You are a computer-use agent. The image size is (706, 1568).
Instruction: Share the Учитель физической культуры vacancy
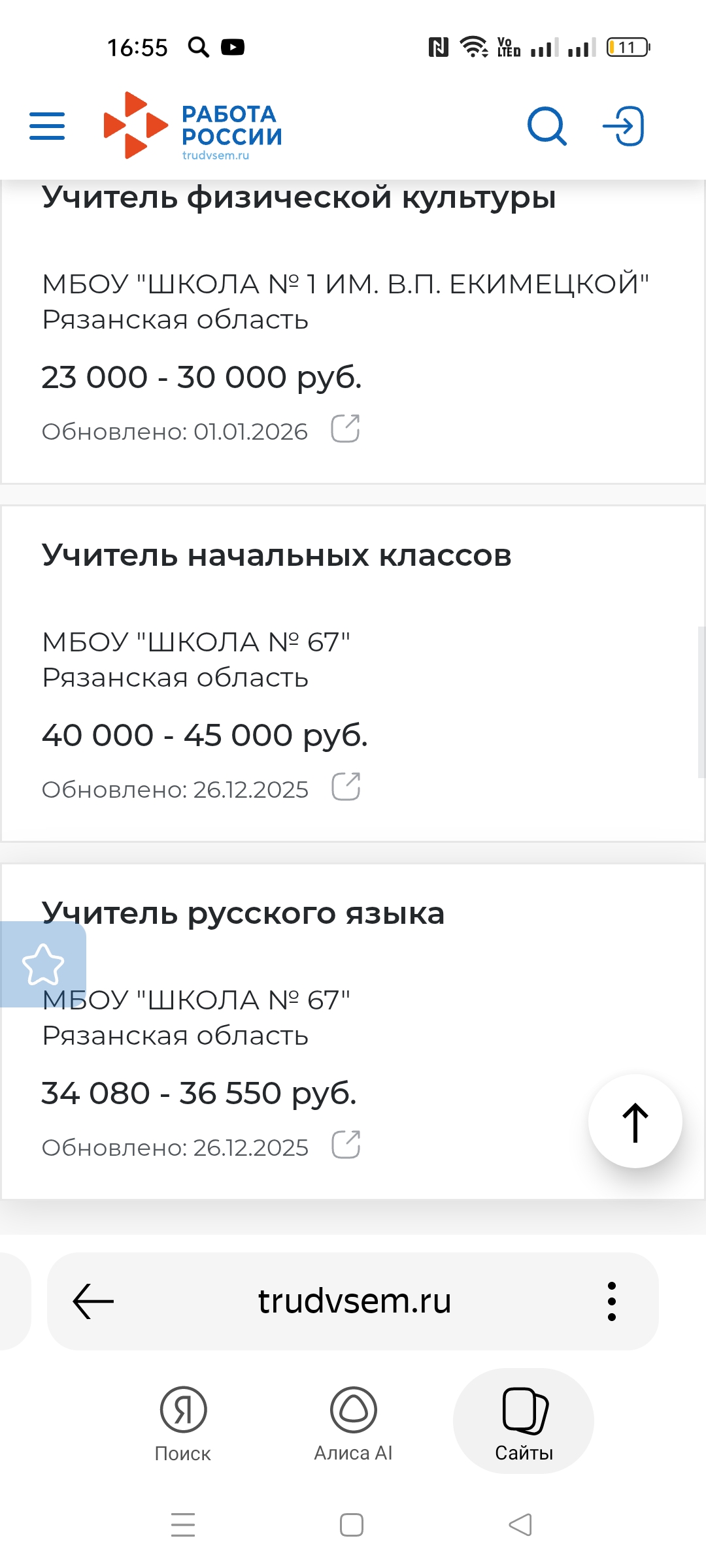(345, 429)
